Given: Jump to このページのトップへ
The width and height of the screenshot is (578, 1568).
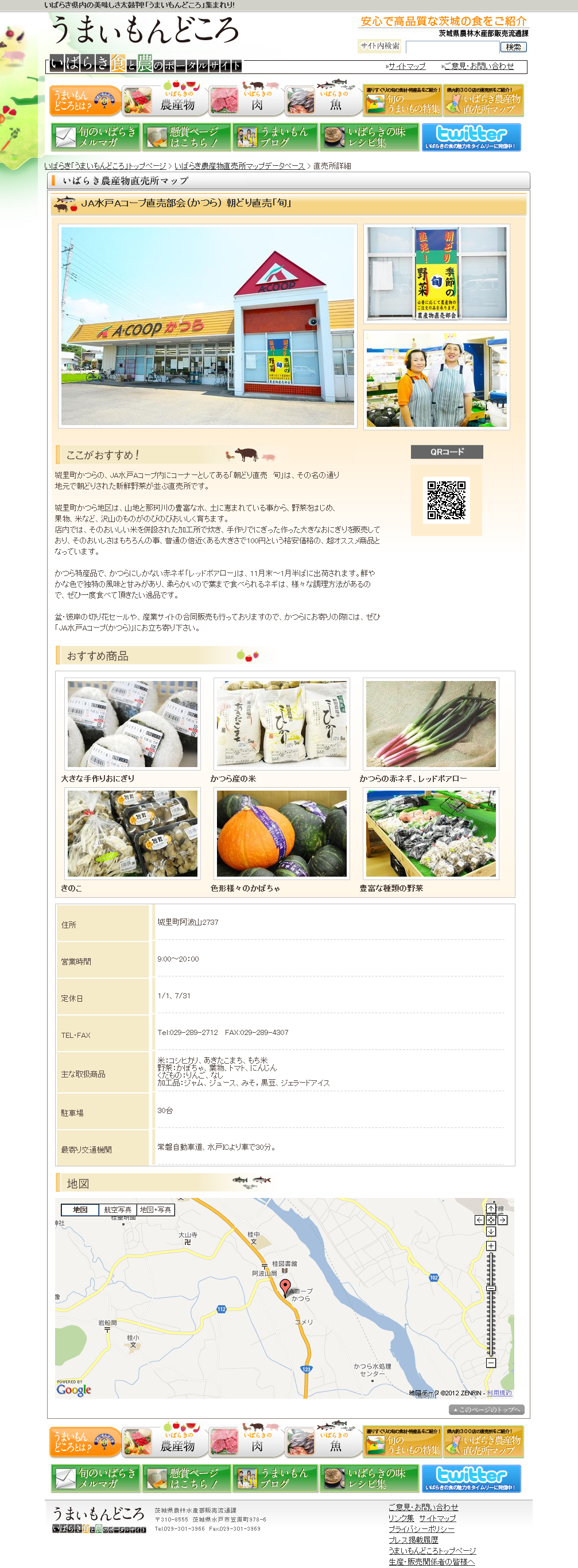Looking at the screenshot, I should (487, 1410).
